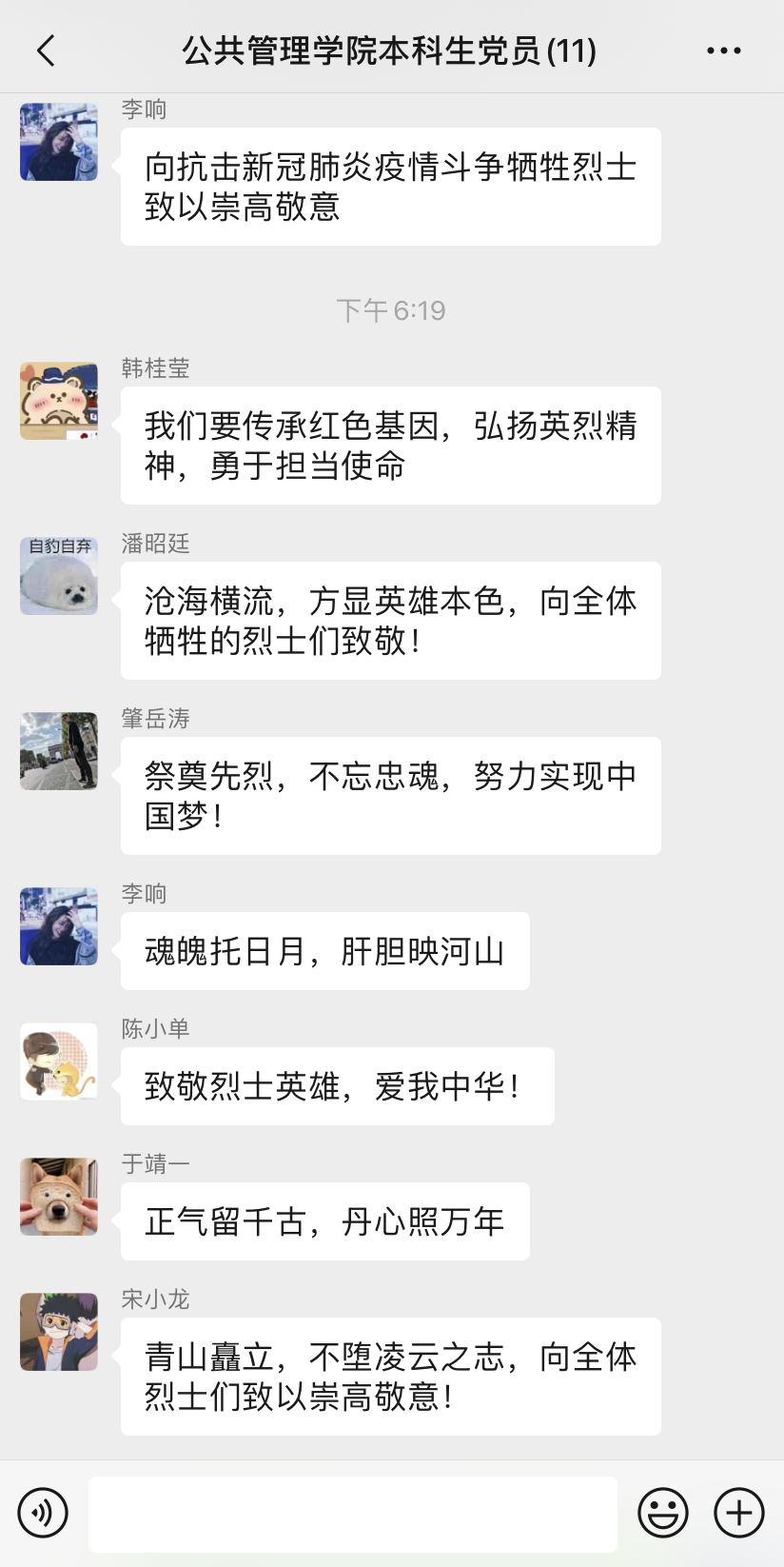Tap 肇岳涛's street photo avatar
This screenshot has height=1567, width=784.
[58, 750]
